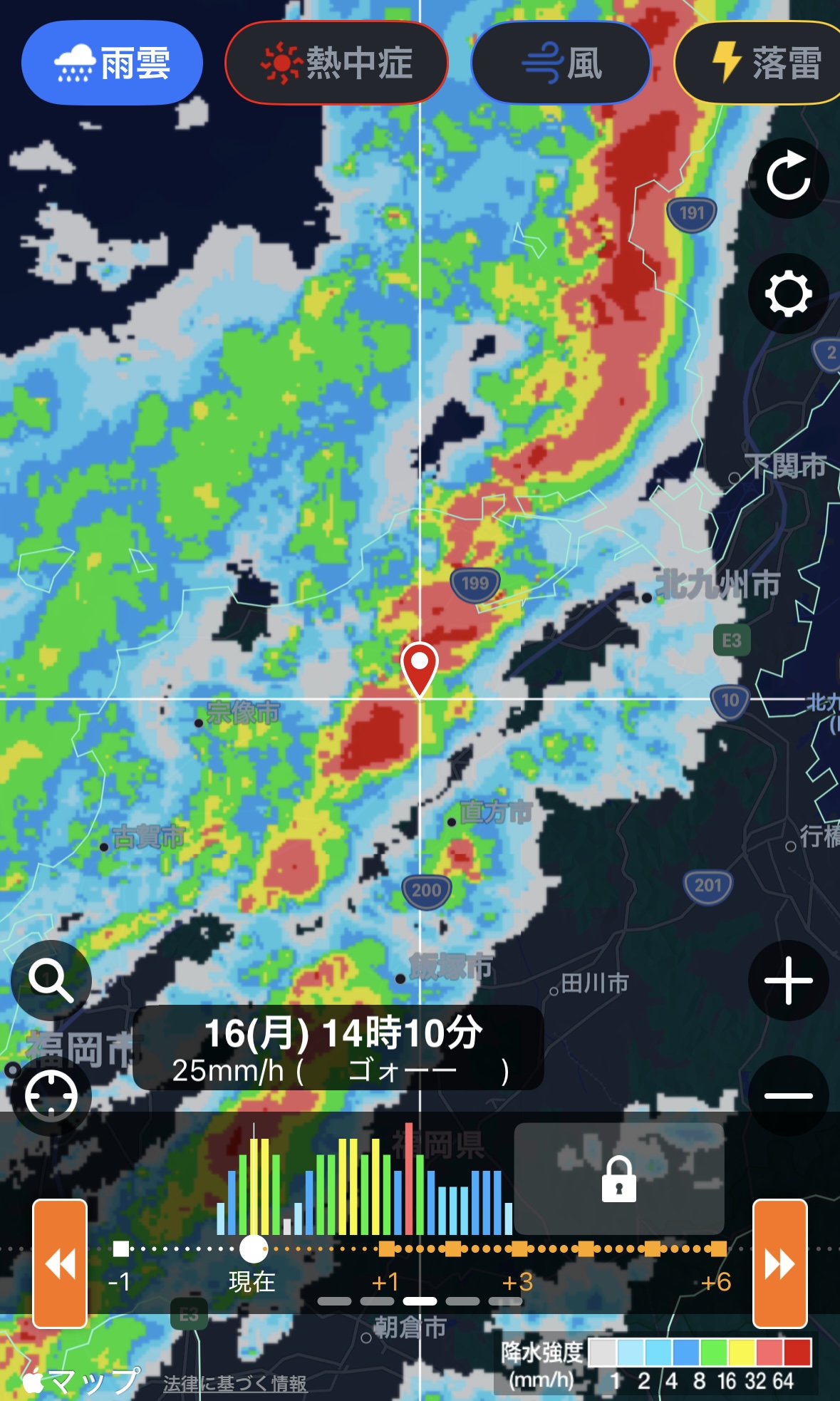Jump to the -1 hour marker

click(x=121, y=1249)
